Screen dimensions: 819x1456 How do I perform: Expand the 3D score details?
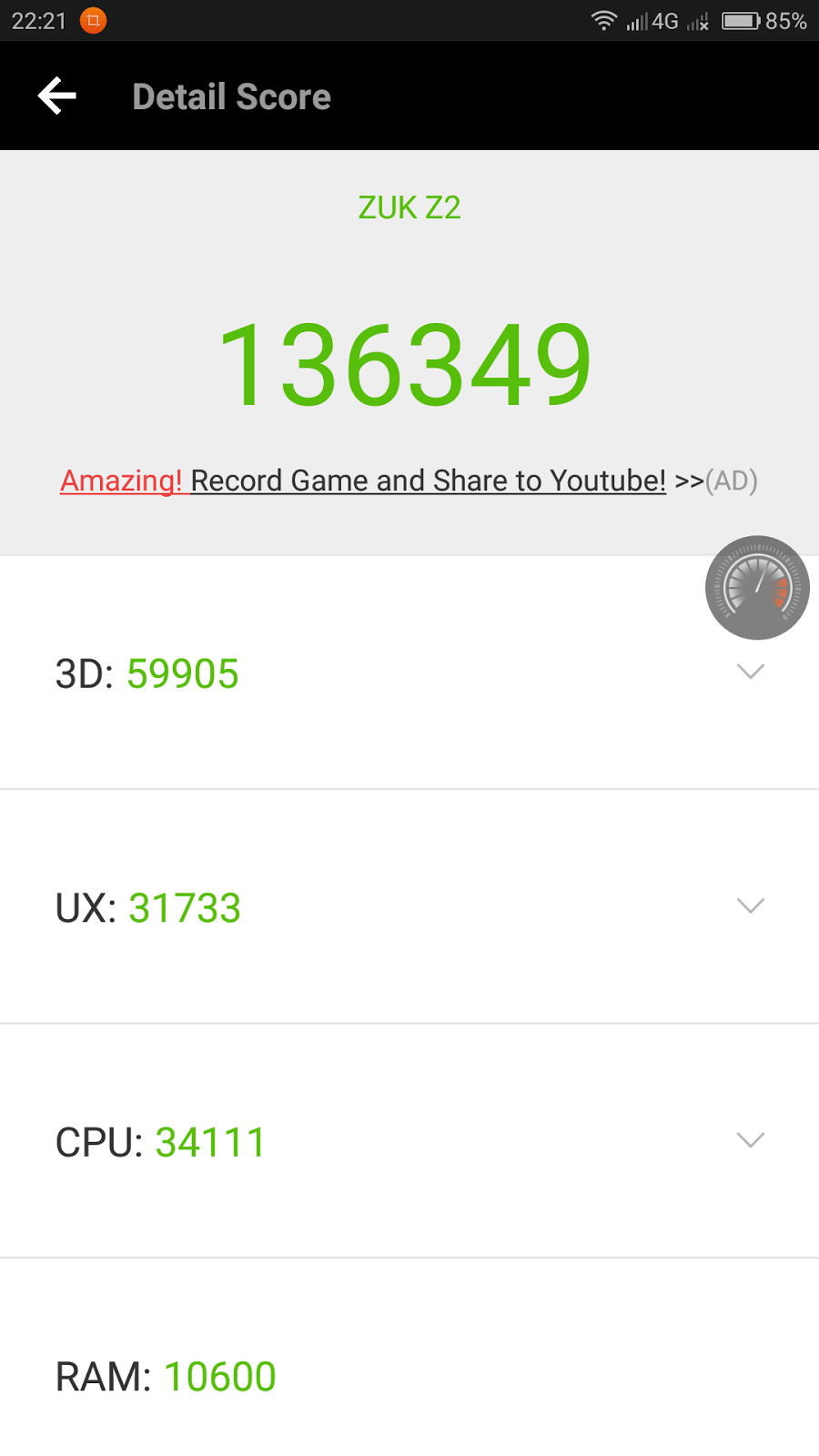point(750,672)
